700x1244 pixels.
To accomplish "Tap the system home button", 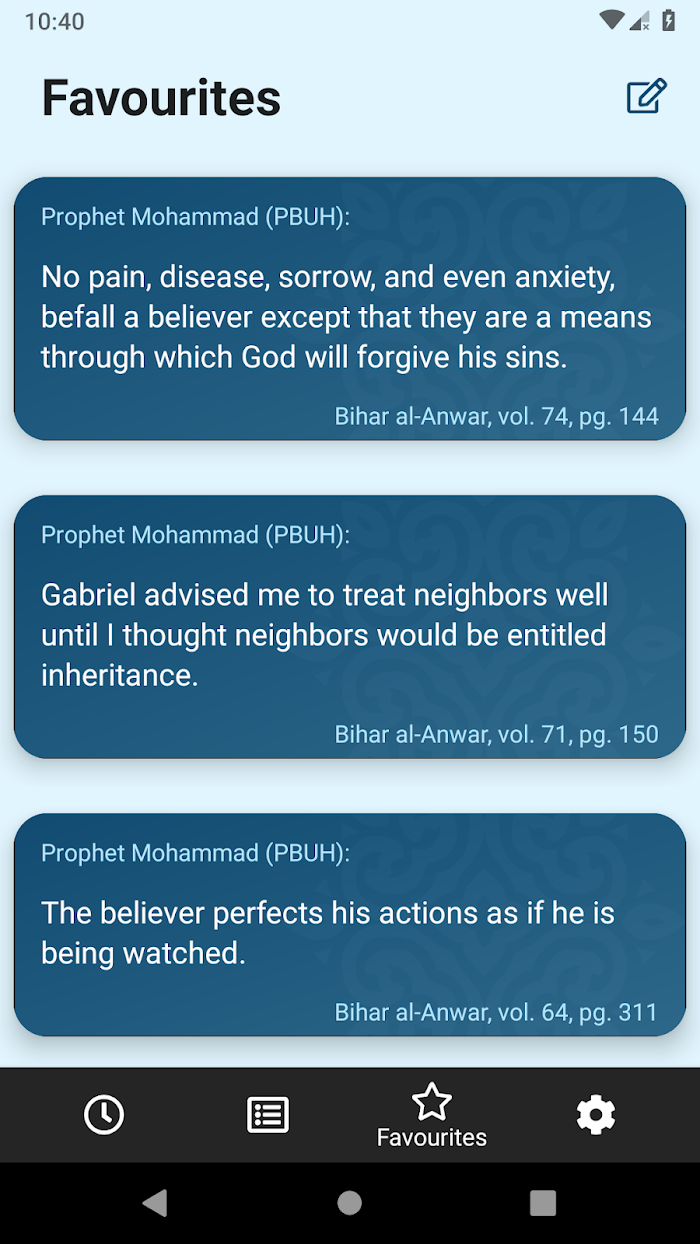I will coord(349,1203).
